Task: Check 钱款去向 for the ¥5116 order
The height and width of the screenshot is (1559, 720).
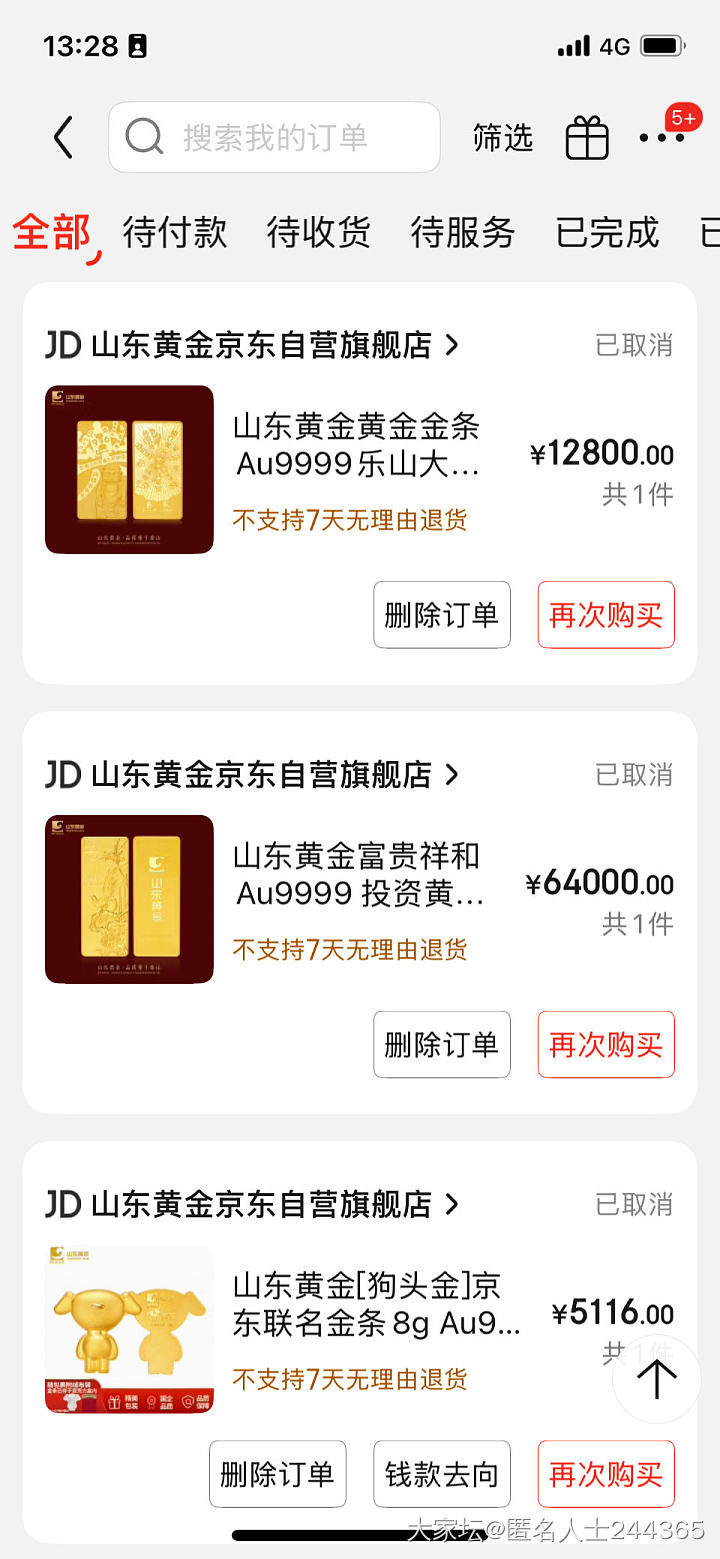Action: click(x=441, y=1474)
